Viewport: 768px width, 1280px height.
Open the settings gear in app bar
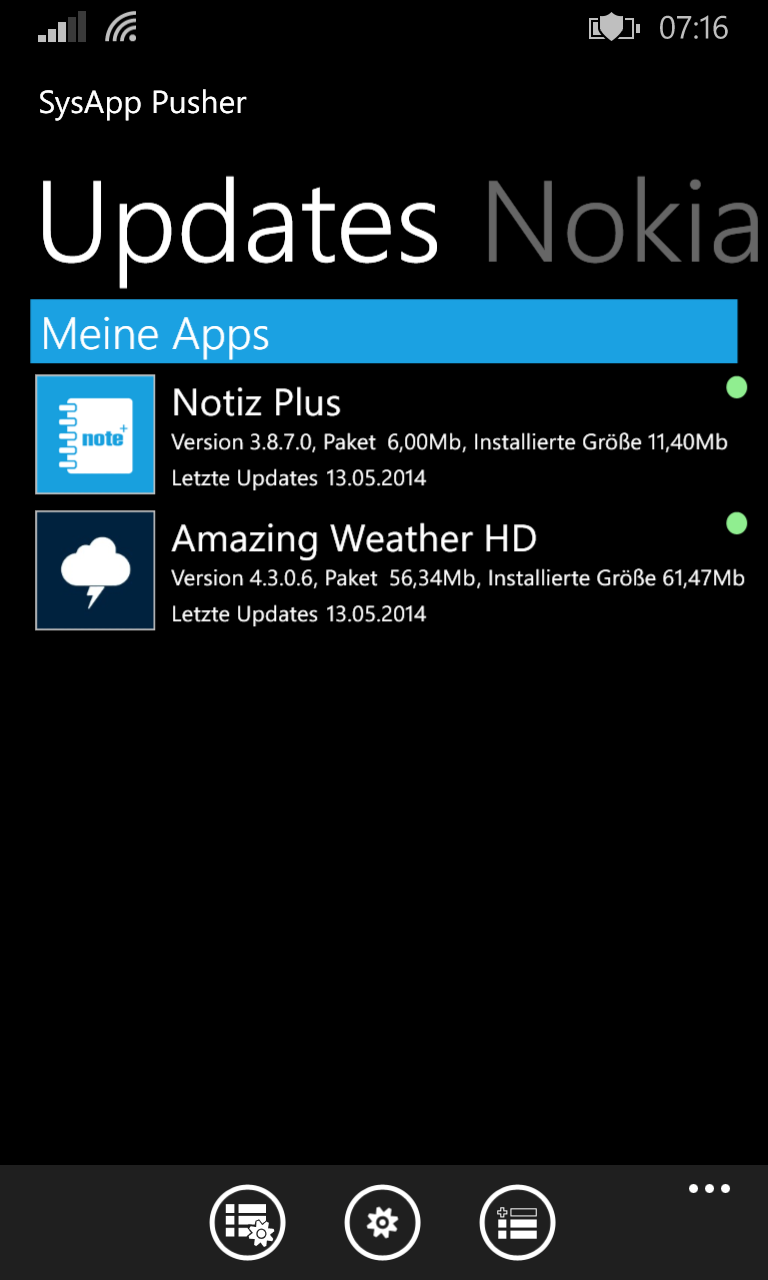[382, 1222]
